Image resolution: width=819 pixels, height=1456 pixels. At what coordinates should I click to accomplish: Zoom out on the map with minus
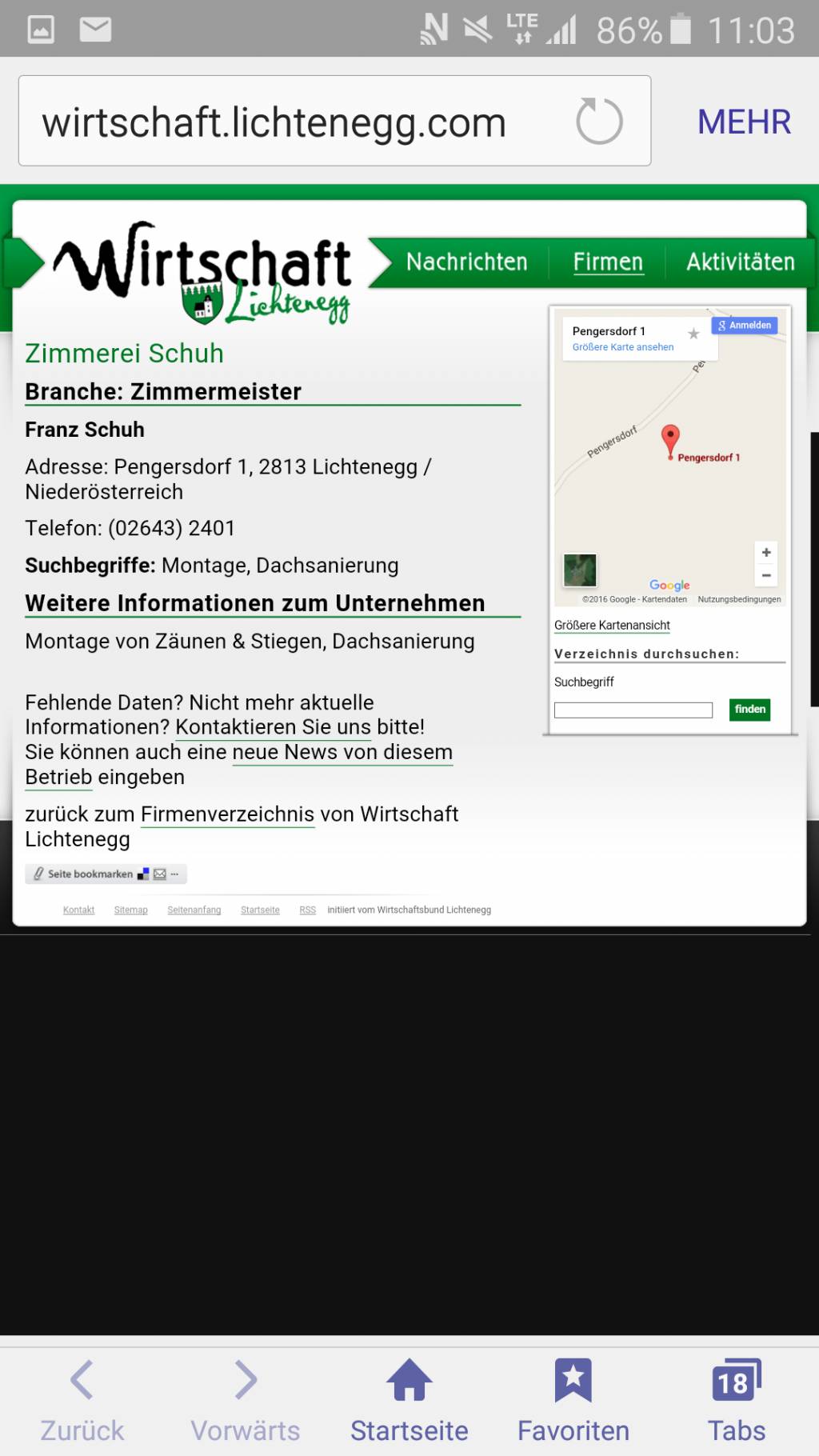coord(766,575)
